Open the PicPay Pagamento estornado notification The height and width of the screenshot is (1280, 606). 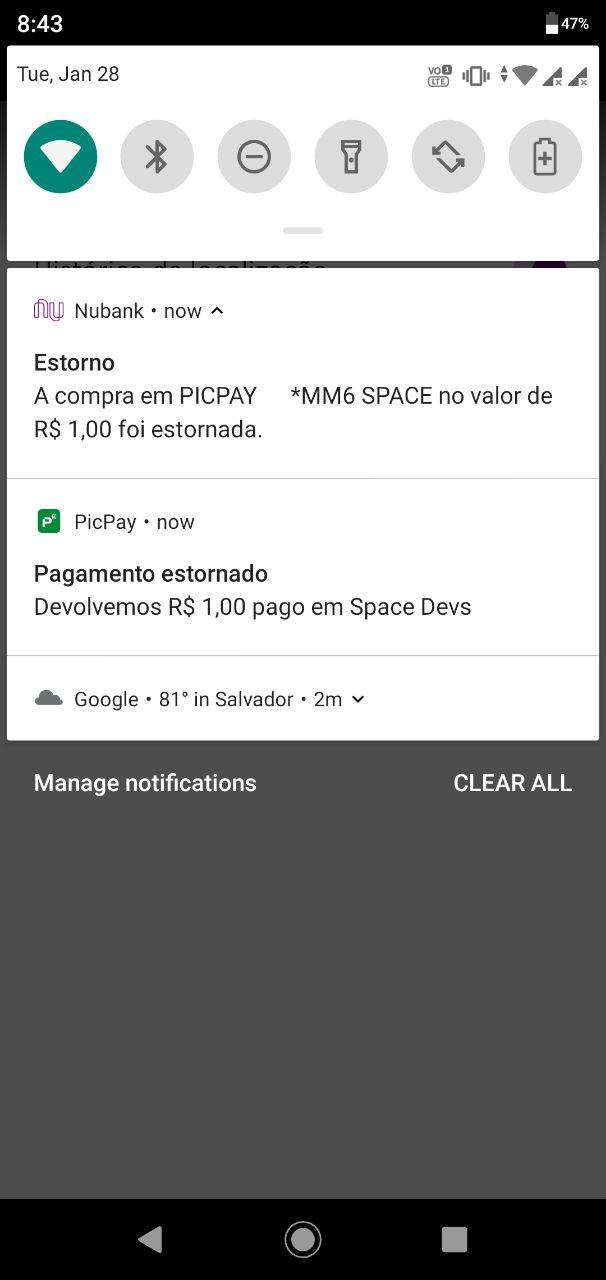(x=303, y=567)
